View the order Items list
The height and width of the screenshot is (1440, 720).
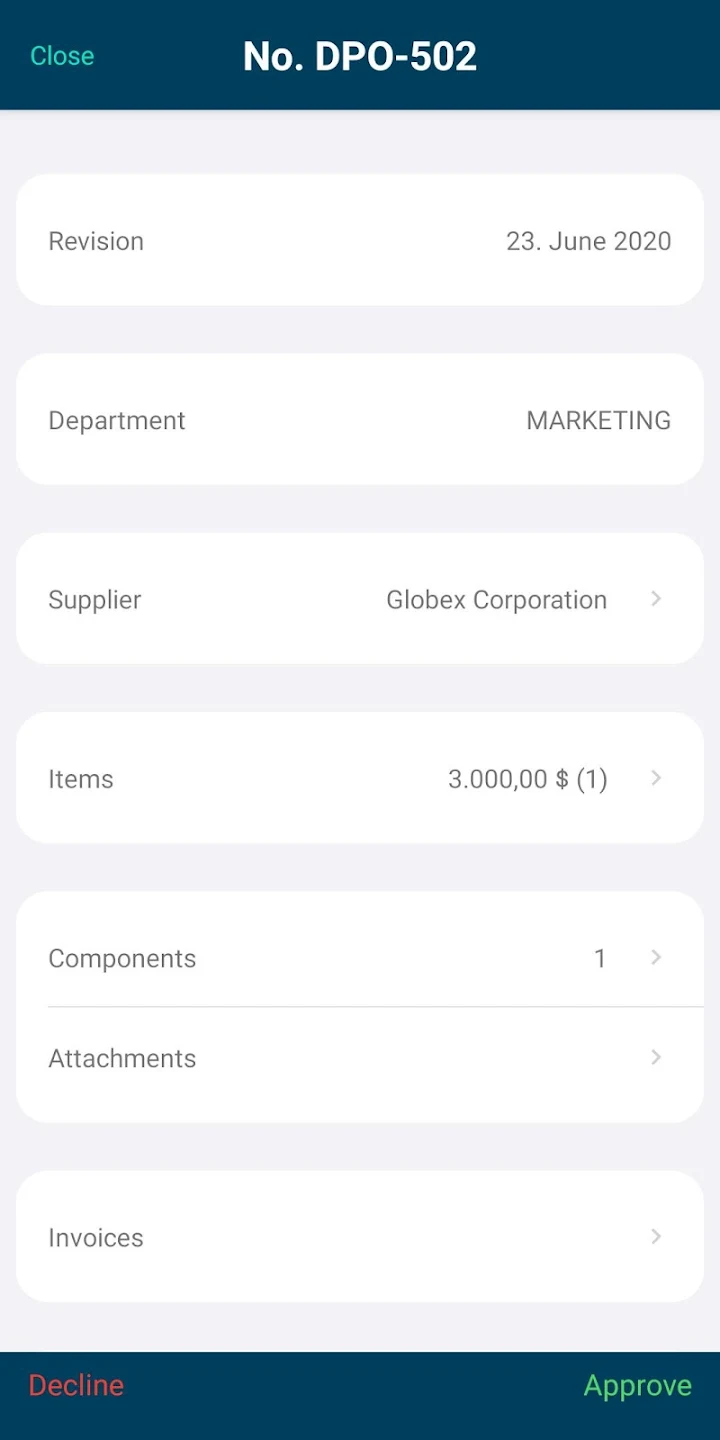coord(360,778)
